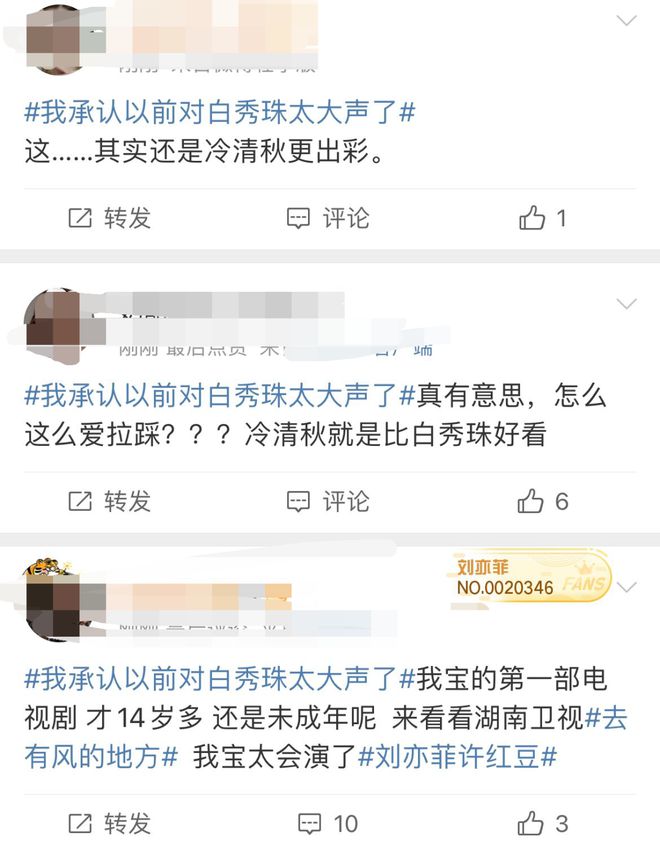Screen dimensions: 660x841
Task: Expand the chevron menu on the 爱拉踩 post
Action: pos(627,303)
